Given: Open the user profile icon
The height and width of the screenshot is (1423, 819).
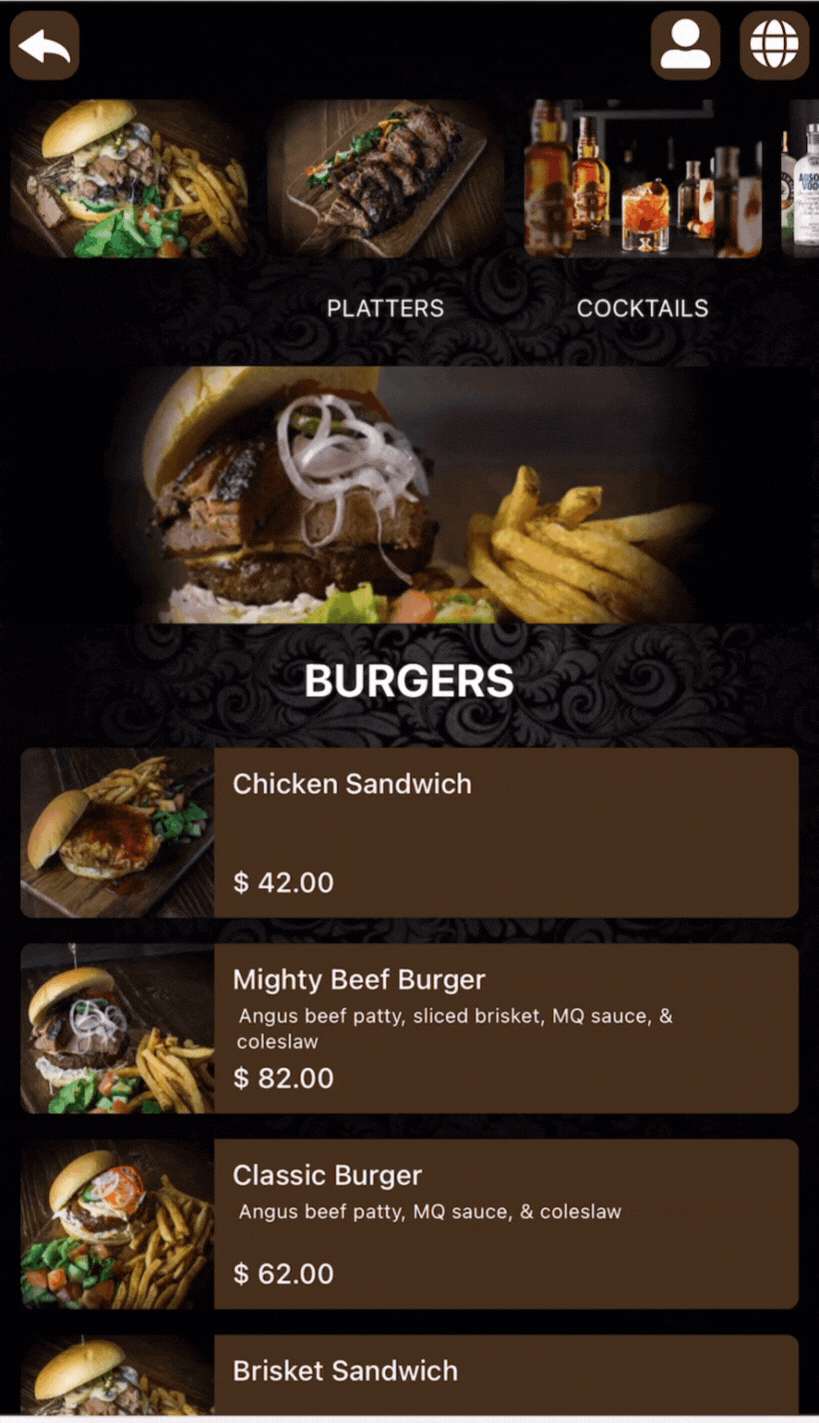Looking at the screenshot, I should [686, 45].
